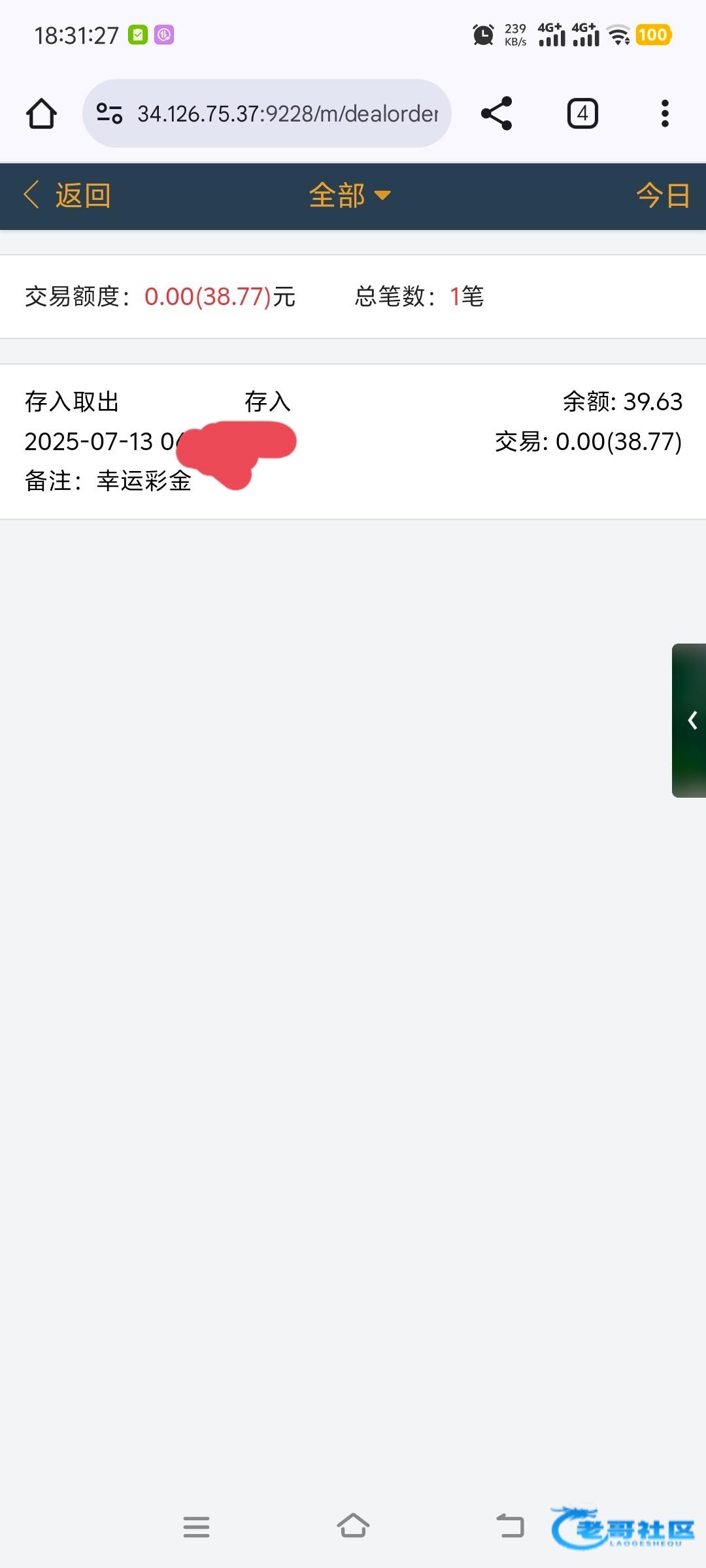Image resolution: width=706 pixels, height=1568 pixels.
Task: Go to the phone home screen
Action: pyautogui.click(x=353, y=1527)
